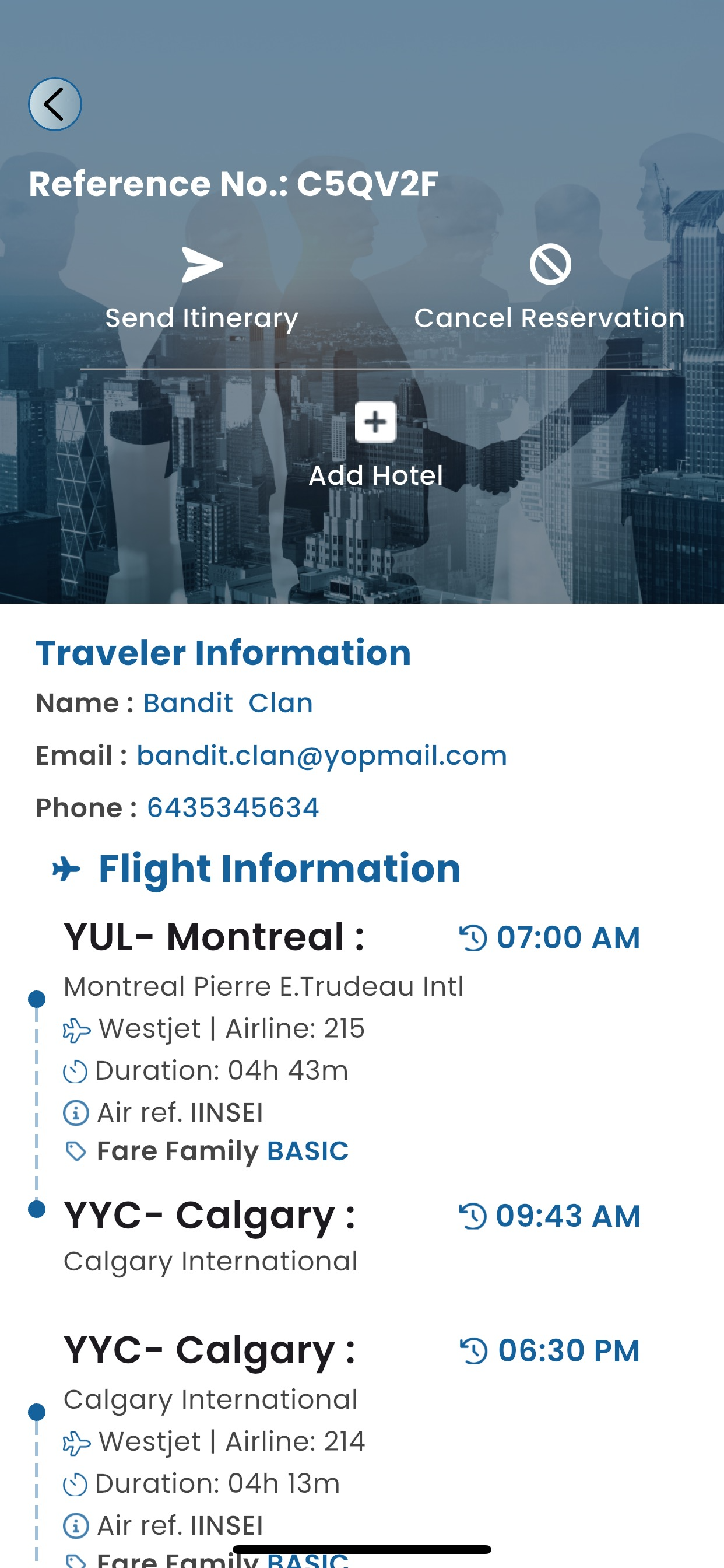This screenshot has height=1568, width=724.
Task: Add a hotel to the booking
Action: click(375, 446)
